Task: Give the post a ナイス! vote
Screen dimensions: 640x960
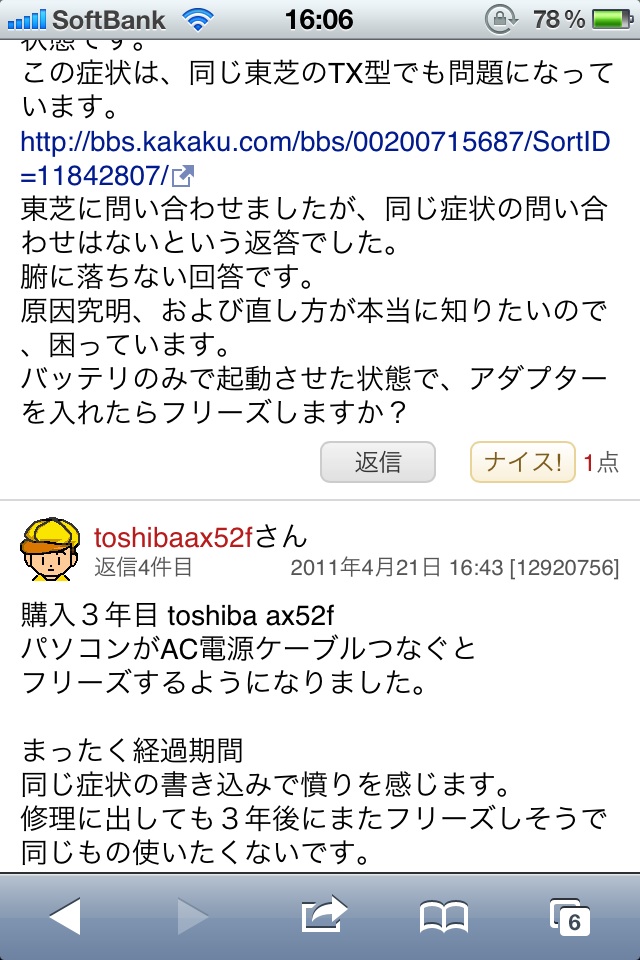Action: tap(523, 462)
